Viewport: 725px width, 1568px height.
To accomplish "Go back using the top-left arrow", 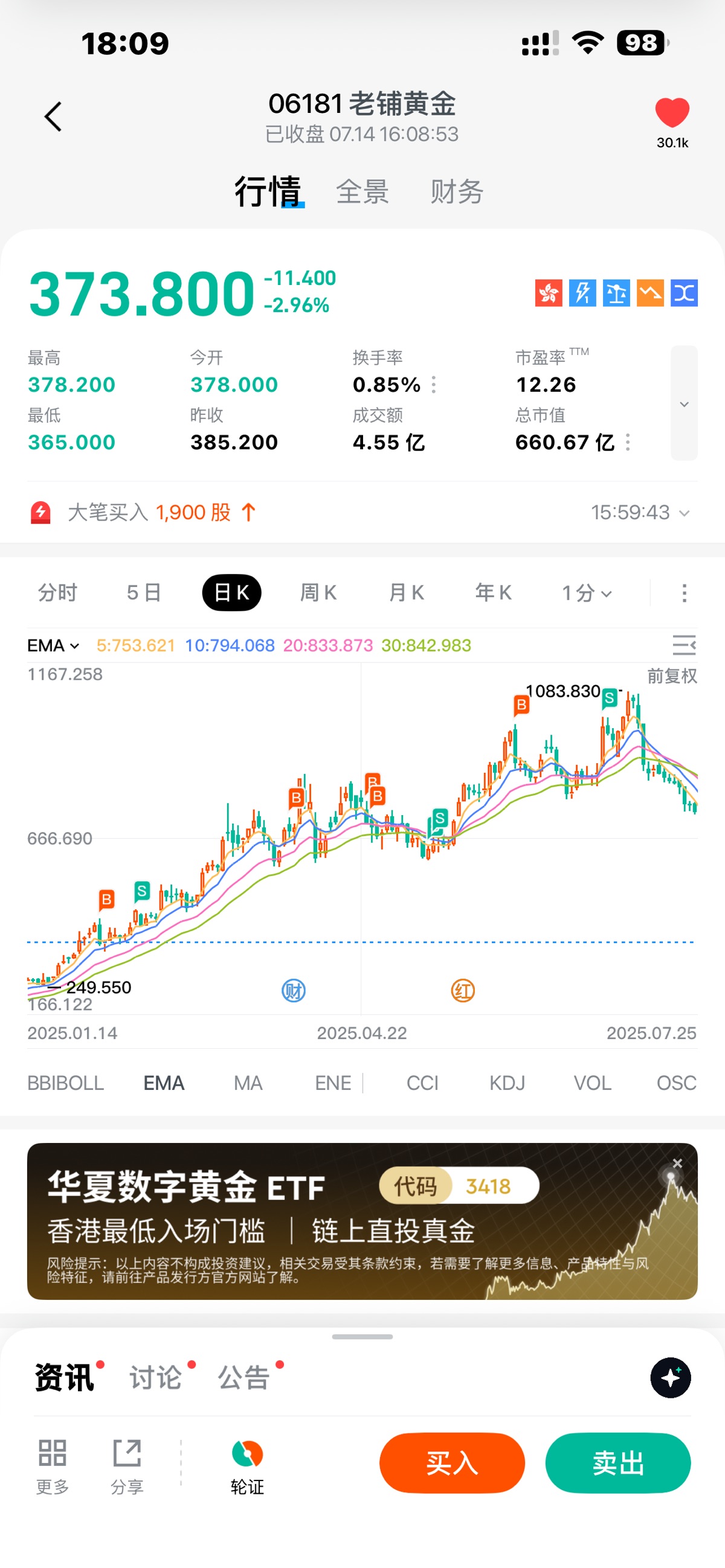I will (x=53, y=117).
